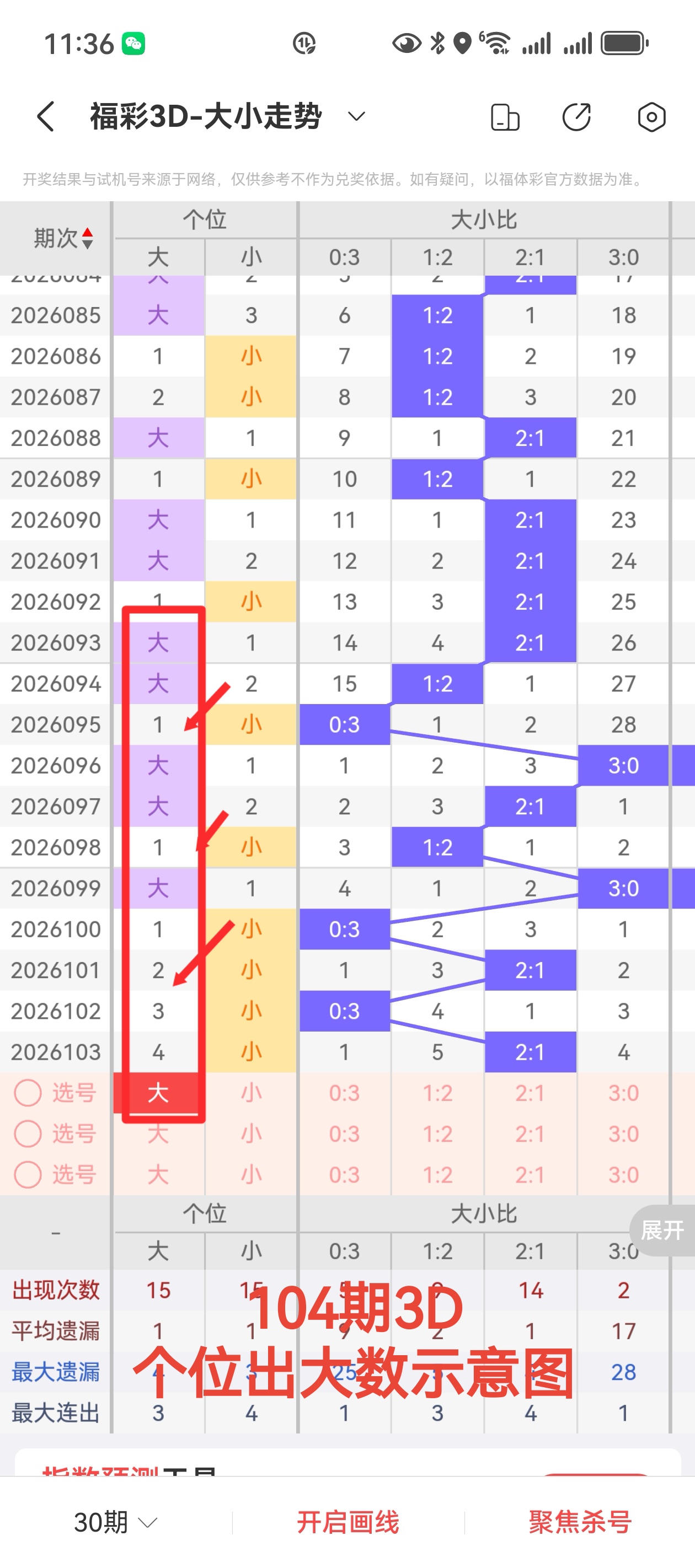Pick 小 in the first 选号 row

pos(251,1093)
